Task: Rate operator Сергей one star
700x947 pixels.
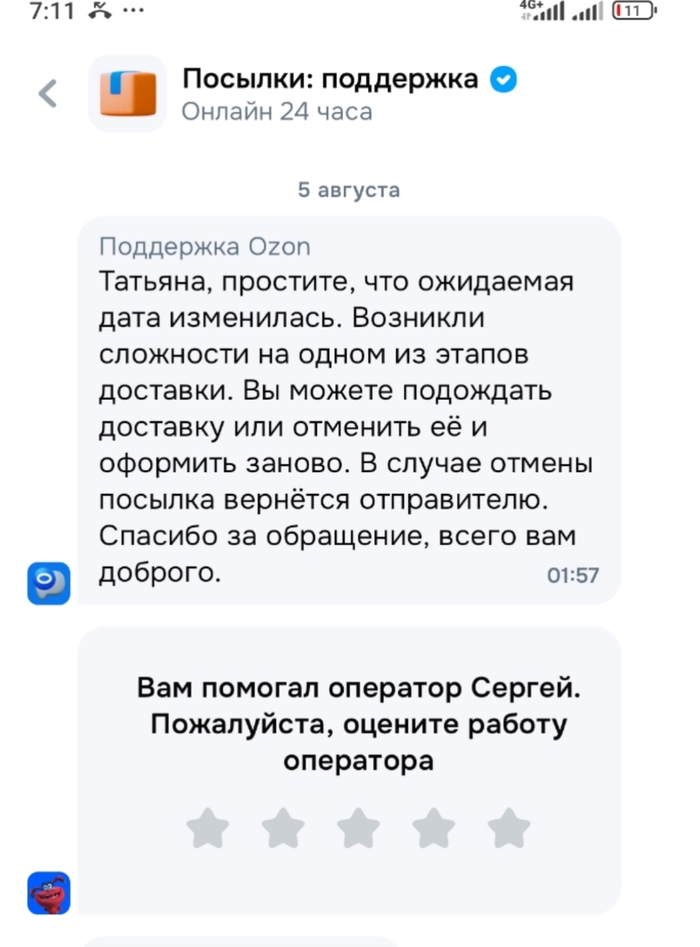Action: 208,828
